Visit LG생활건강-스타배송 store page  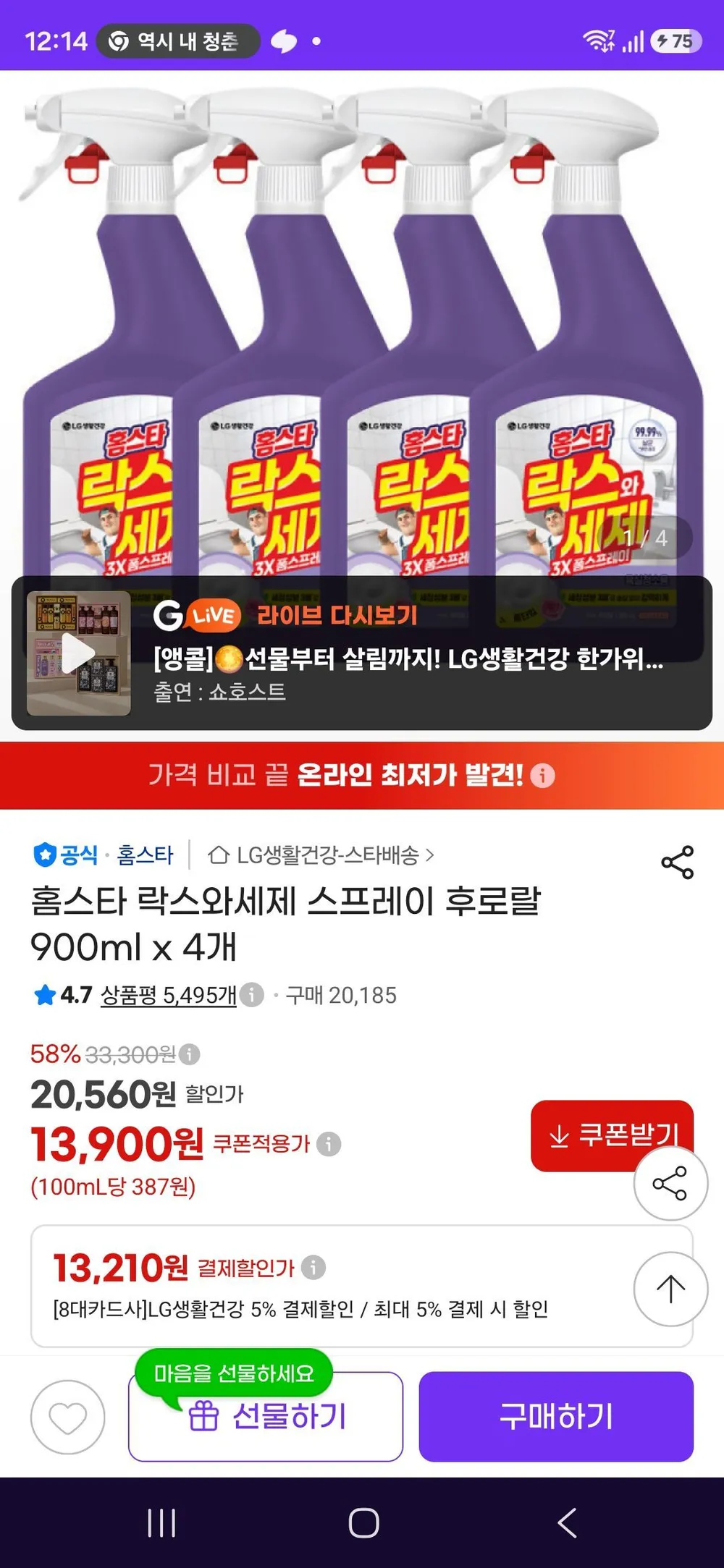[x=321, y=855]
